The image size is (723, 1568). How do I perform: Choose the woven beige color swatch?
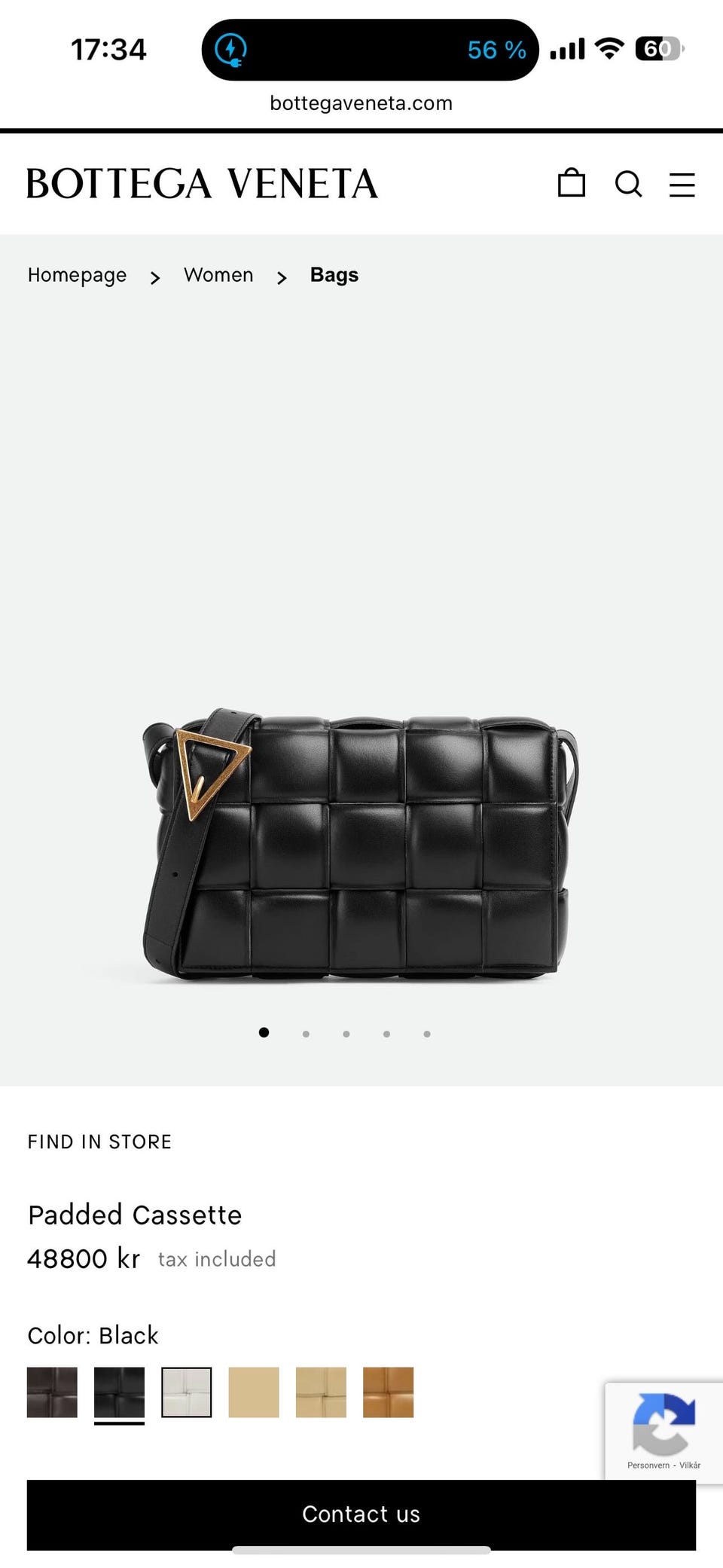(x=321, y=1392)
